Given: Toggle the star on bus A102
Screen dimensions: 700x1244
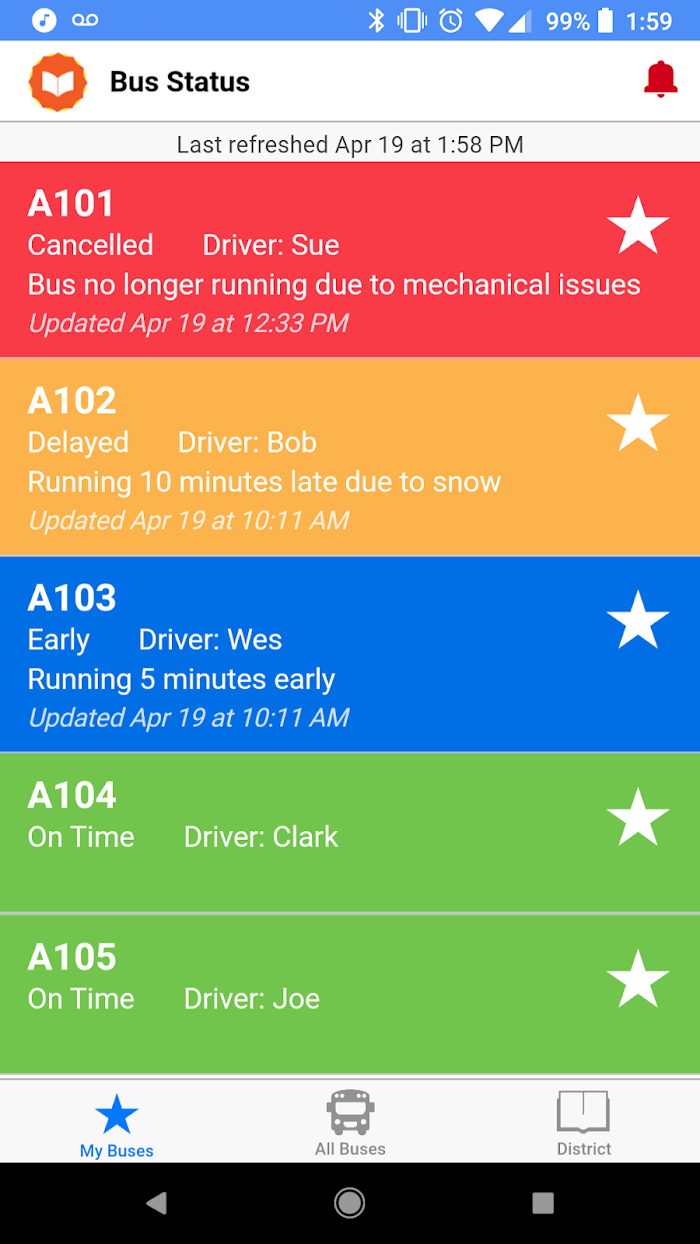Looking at the screenshot, I should 638,422.
